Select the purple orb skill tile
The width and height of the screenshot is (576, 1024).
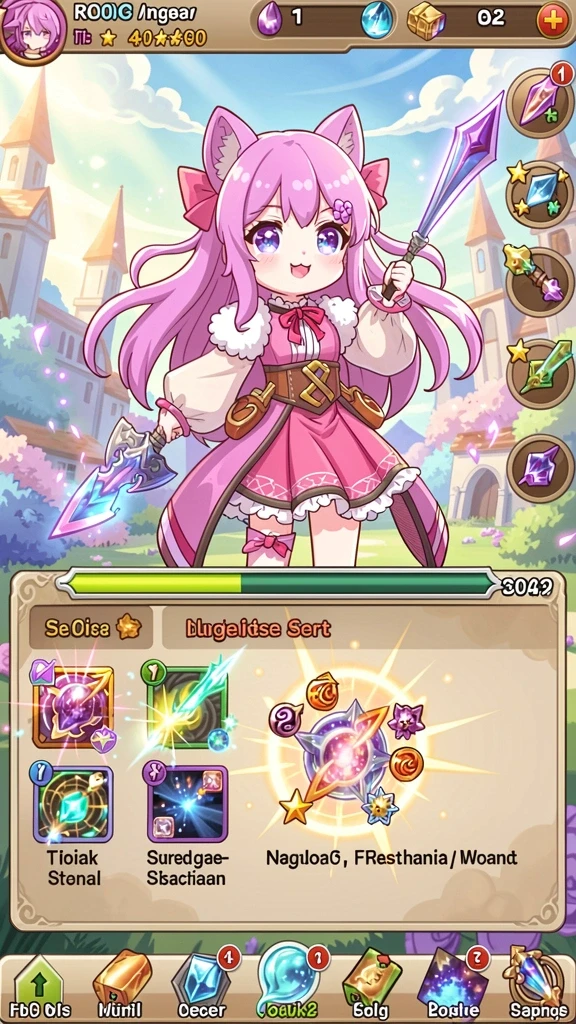(73, 708)
